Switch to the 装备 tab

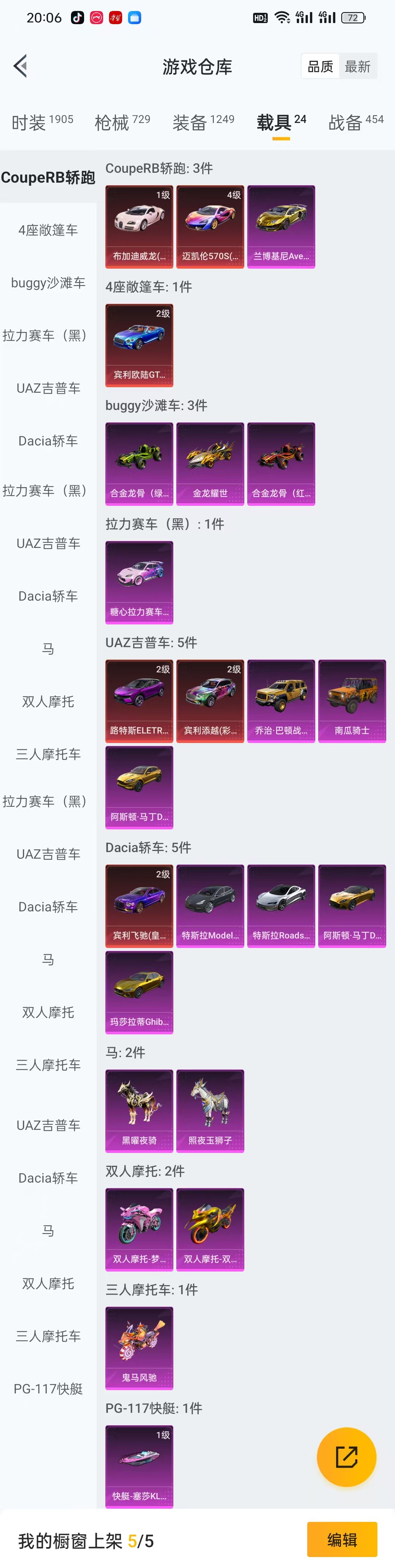(x=203, y=122)
